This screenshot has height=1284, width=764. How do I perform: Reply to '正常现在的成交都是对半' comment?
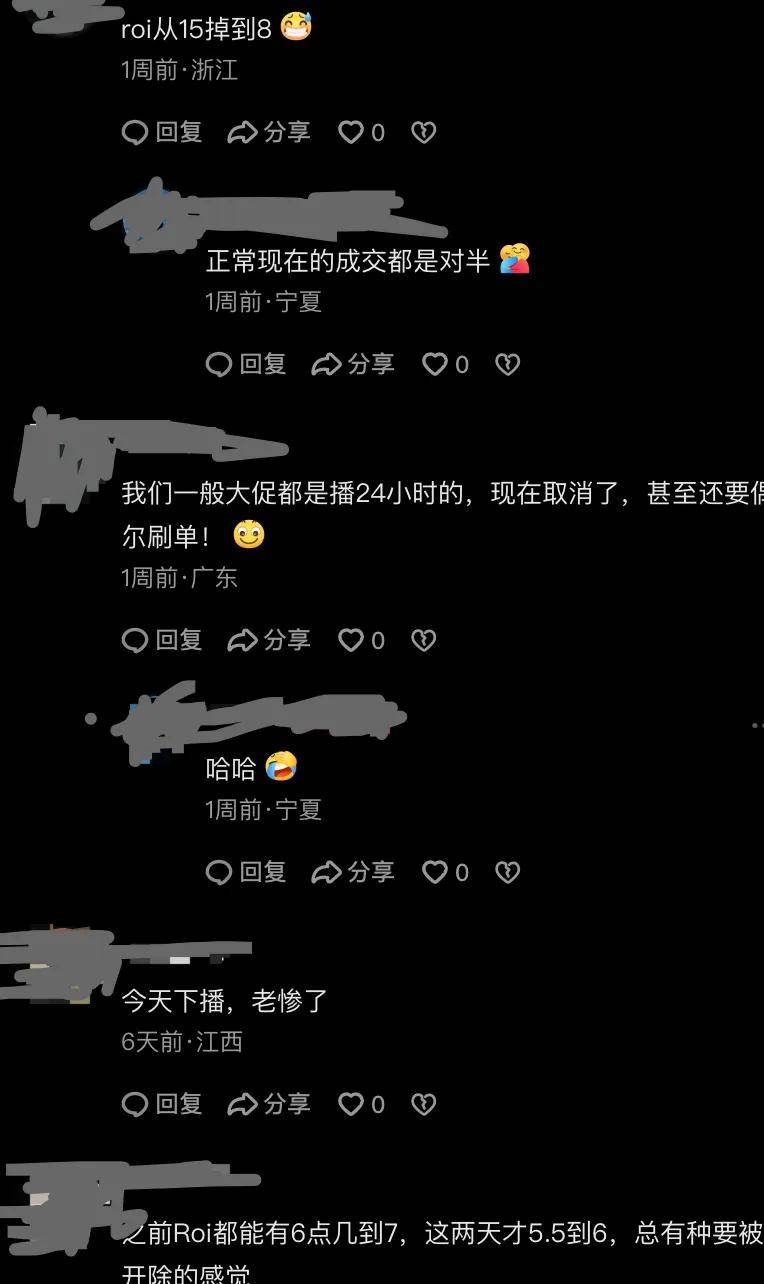click(x=245, y=364)
